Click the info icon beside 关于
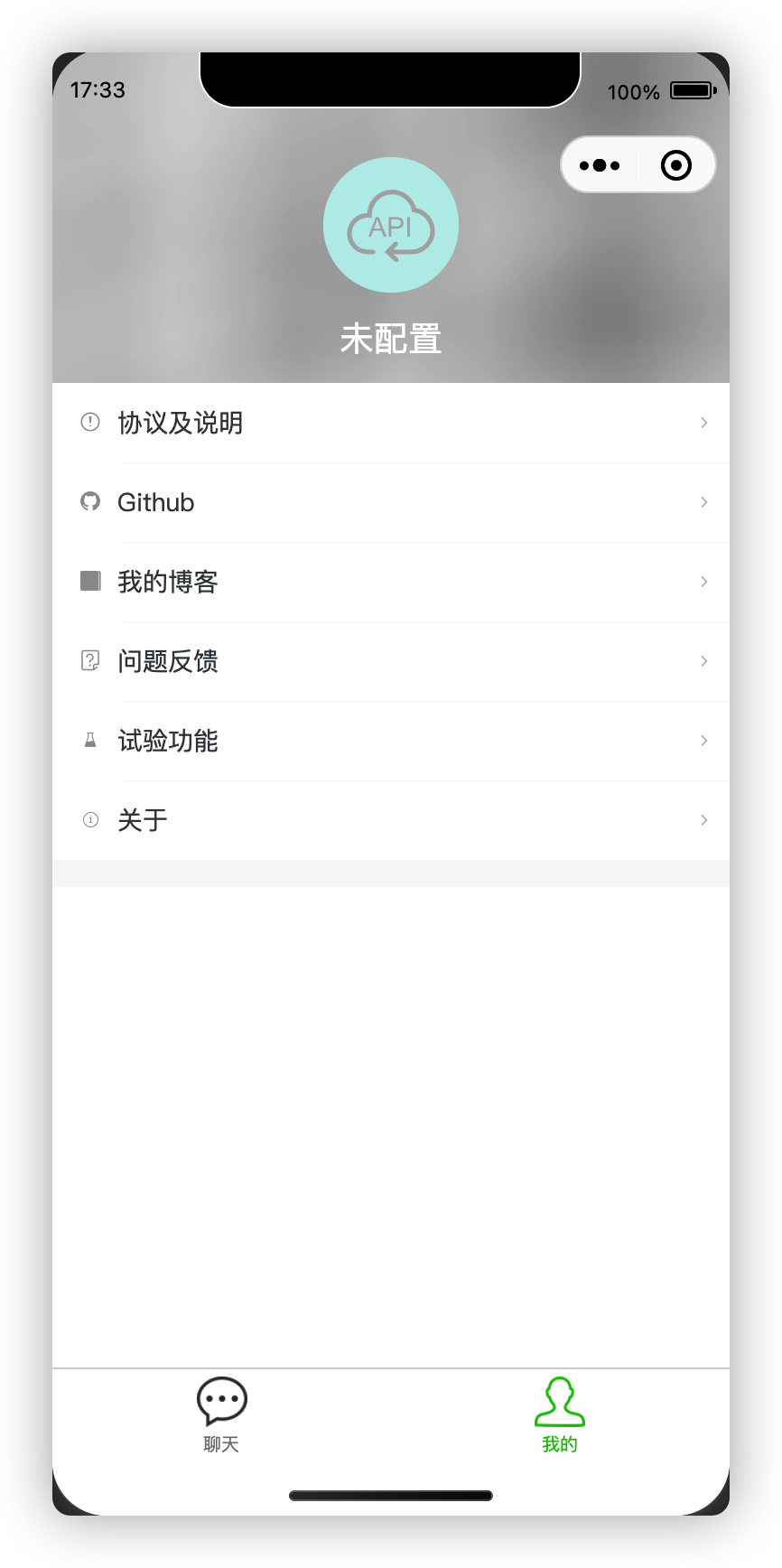The image size is (782, 1568). tap(89, 820)
